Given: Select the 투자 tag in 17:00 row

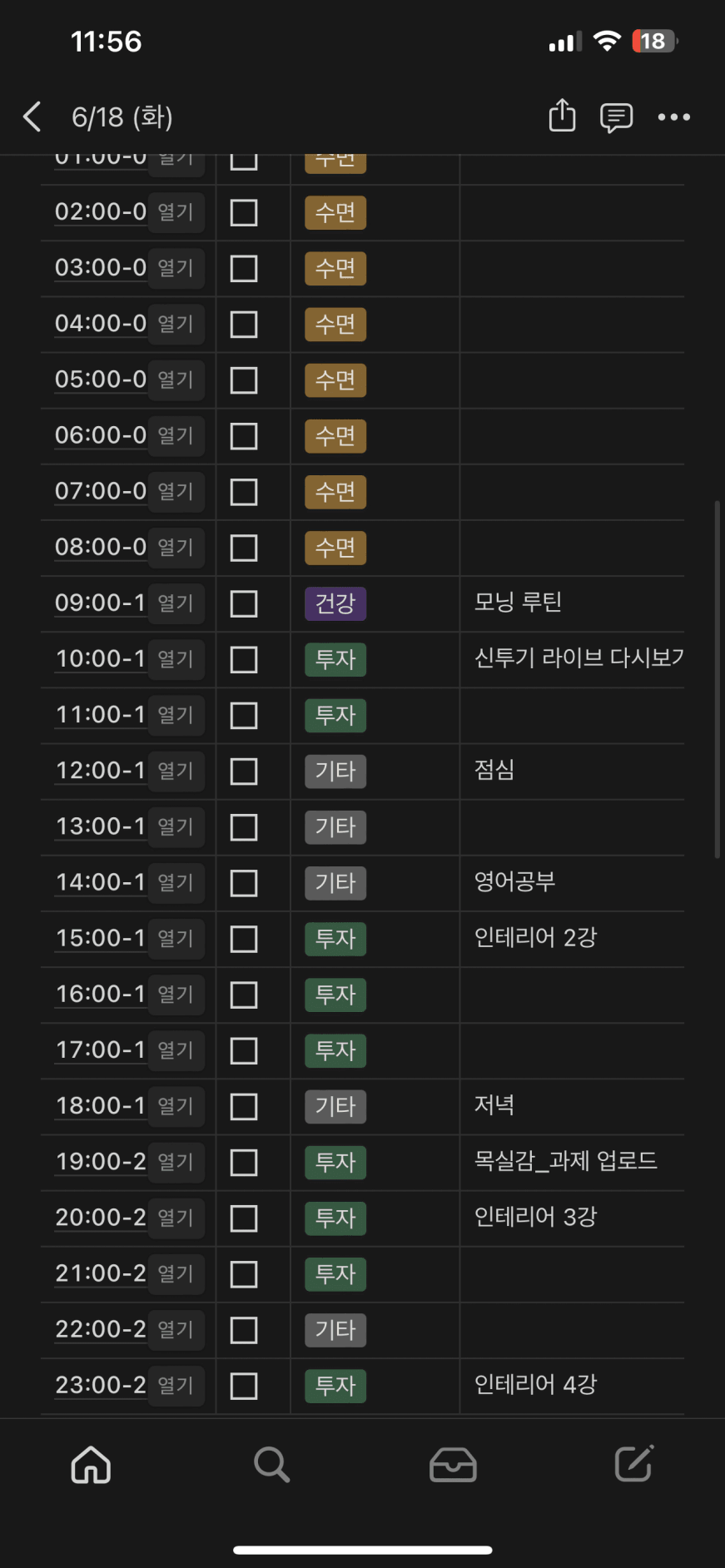Looking at the screenshot, I should point(335,1050).
